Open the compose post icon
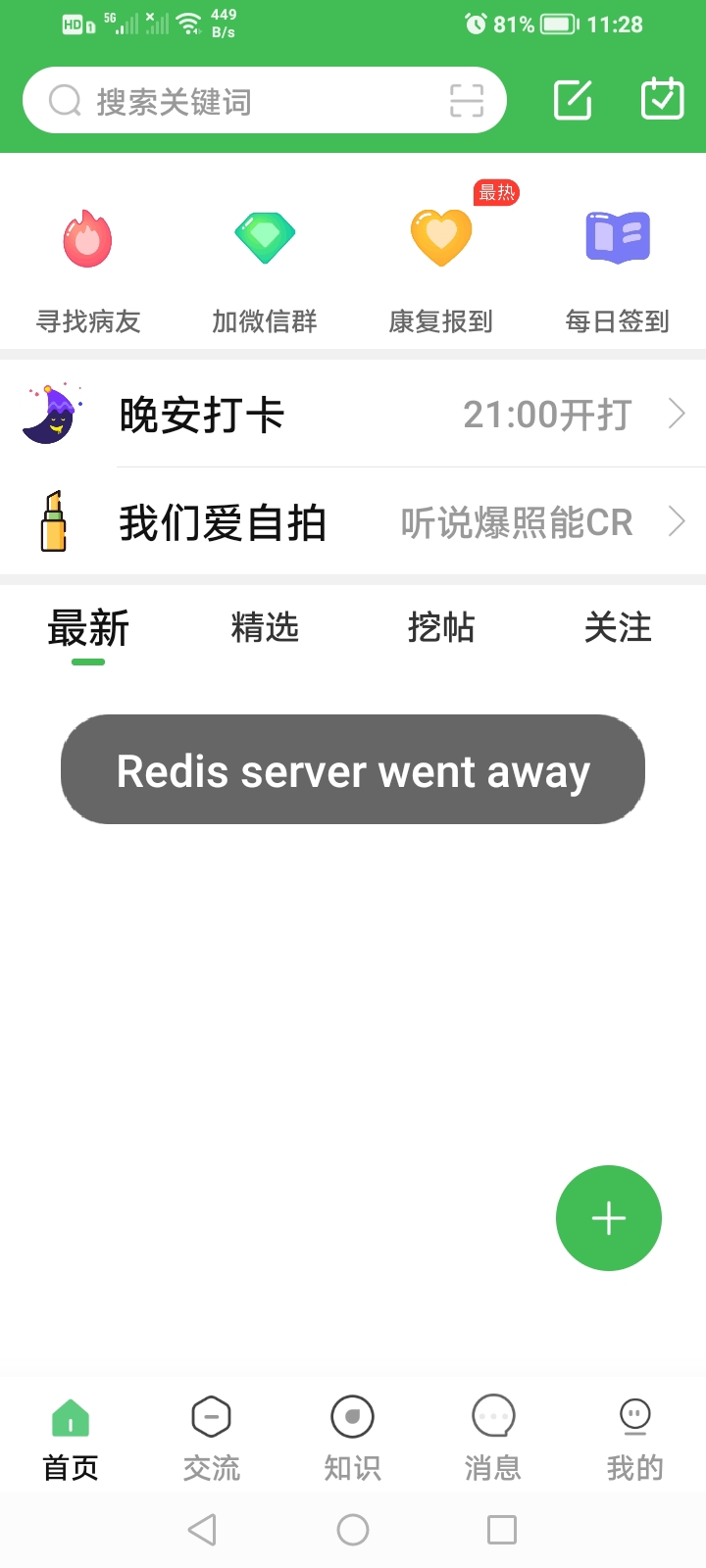 tap(573, 100)
